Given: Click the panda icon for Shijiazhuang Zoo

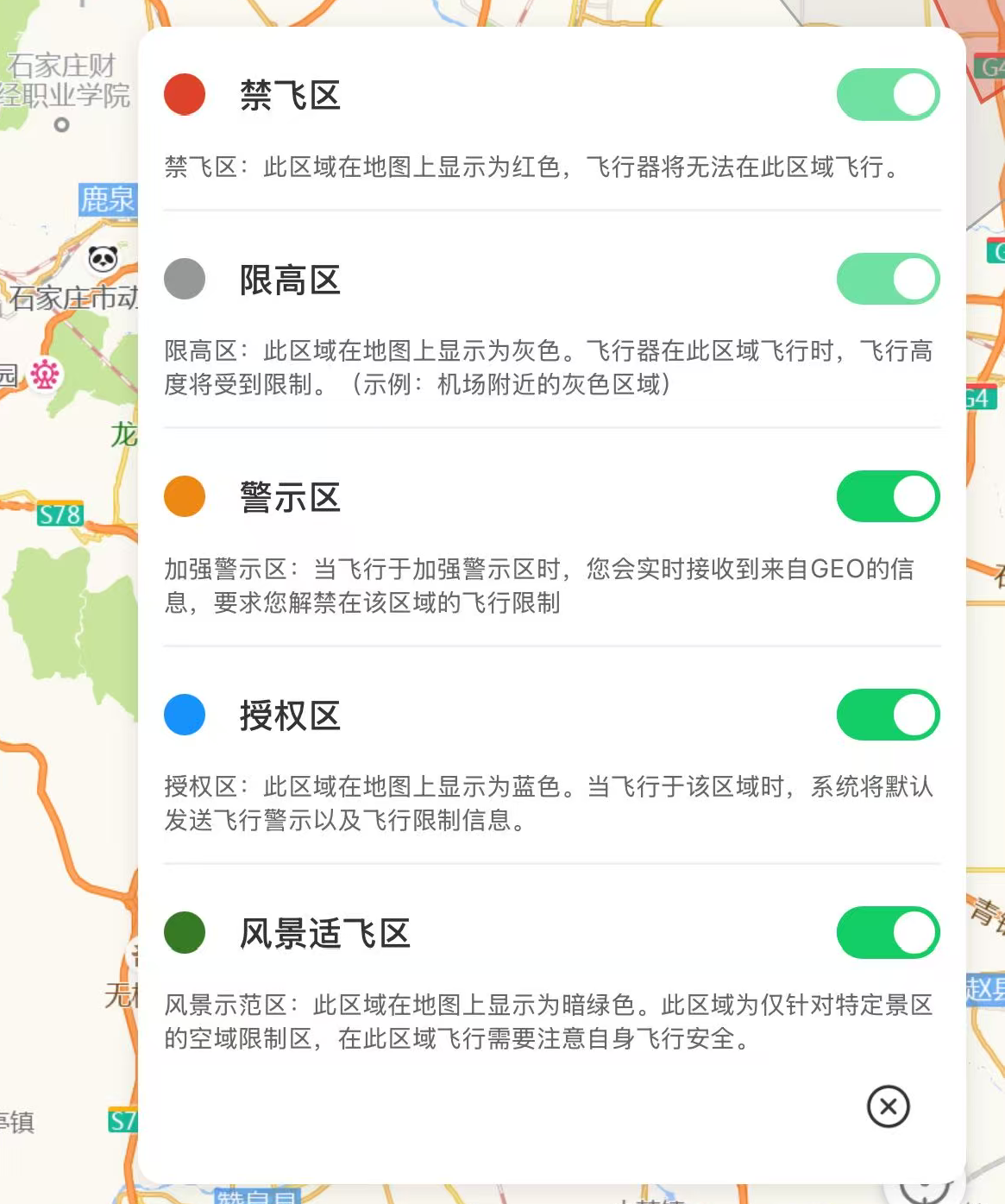Looking at the screenshot, I should [103, 258].
